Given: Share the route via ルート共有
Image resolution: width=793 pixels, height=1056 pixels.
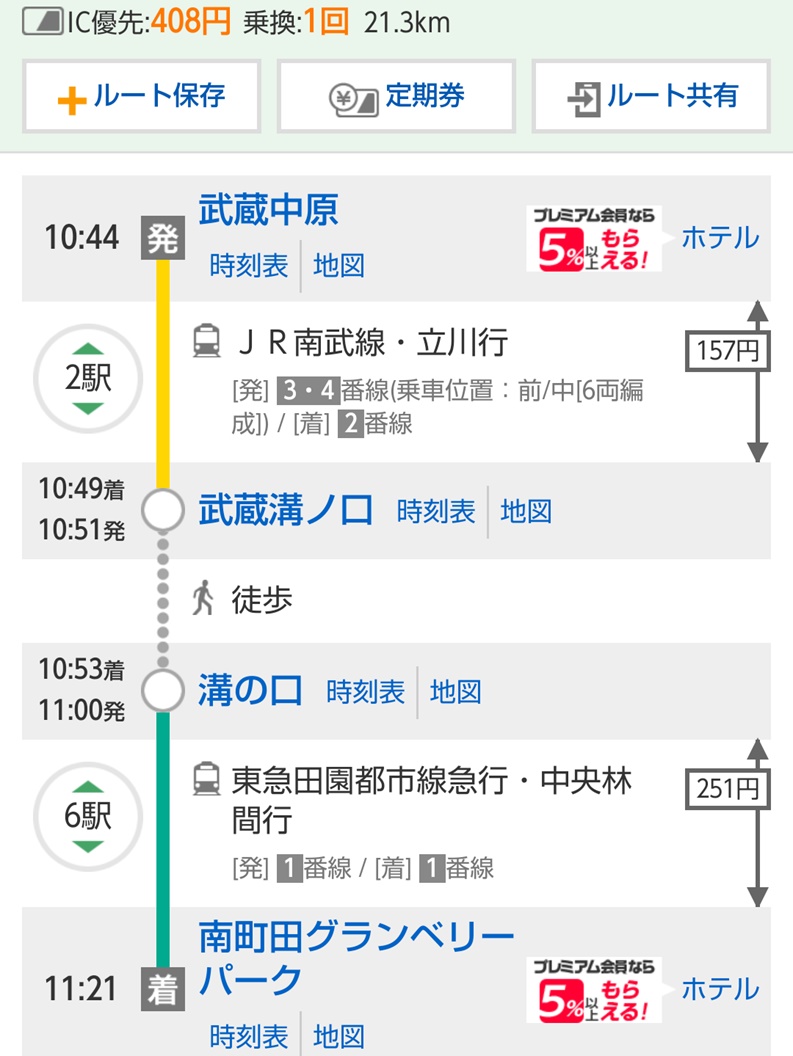Looking at the screenshot, I should tap(651, 96).
